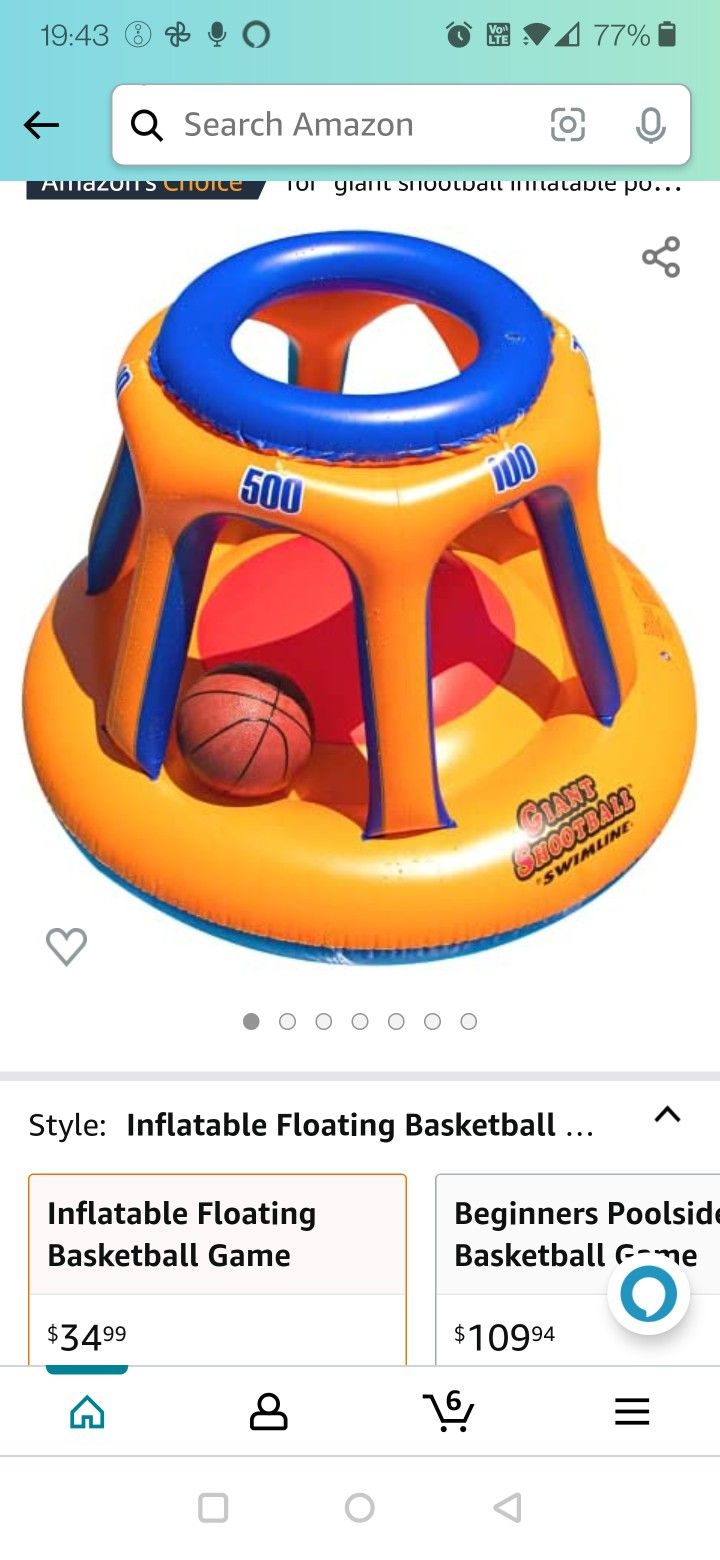
Task: Open your account profile icon
Action: 267,1411
